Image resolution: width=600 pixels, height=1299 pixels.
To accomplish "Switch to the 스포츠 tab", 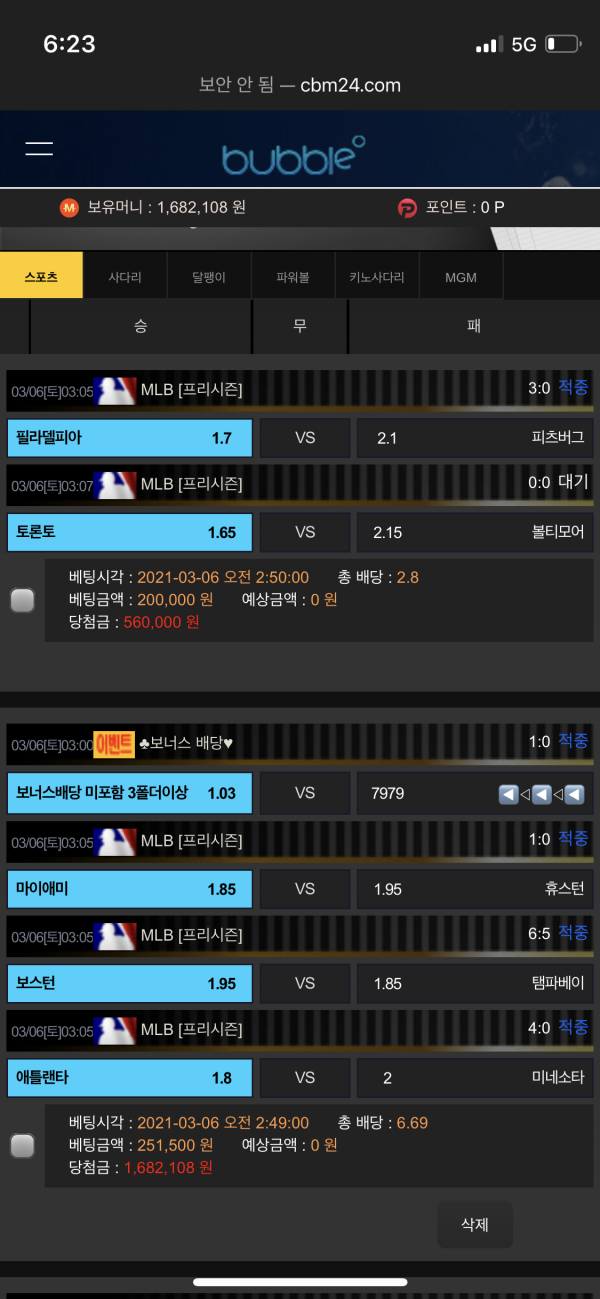I will click(x=41, y=277).
